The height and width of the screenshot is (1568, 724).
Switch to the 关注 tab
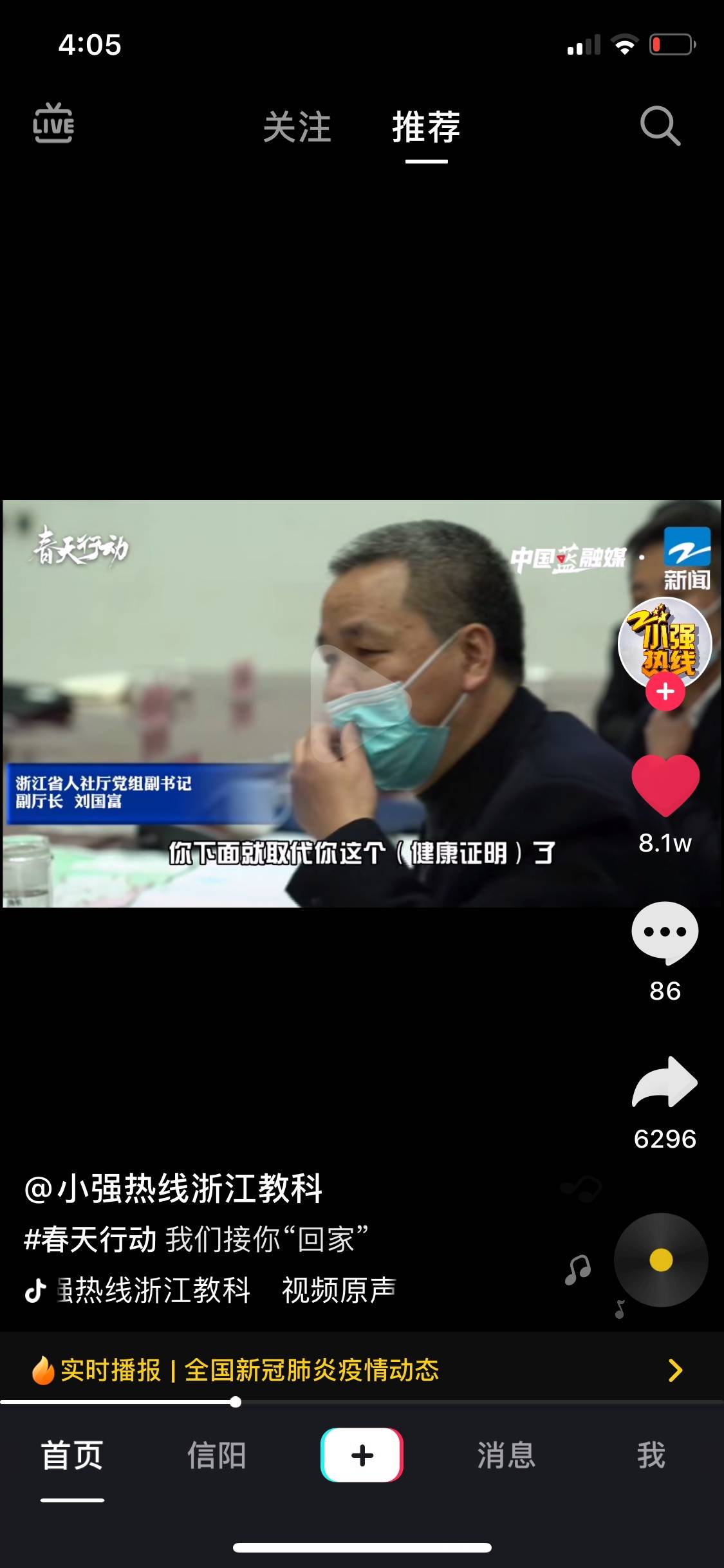point(297,127)
